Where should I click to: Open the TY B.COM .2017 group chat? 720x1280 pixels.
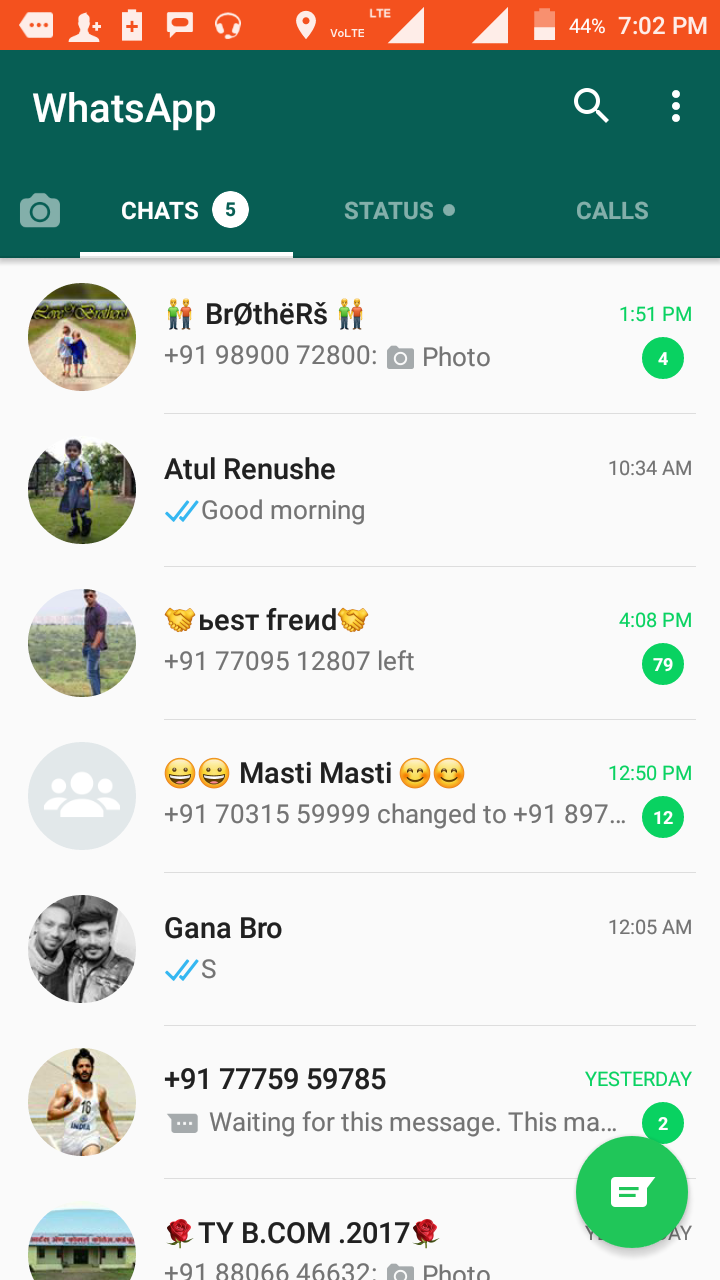click(370, 1245)
